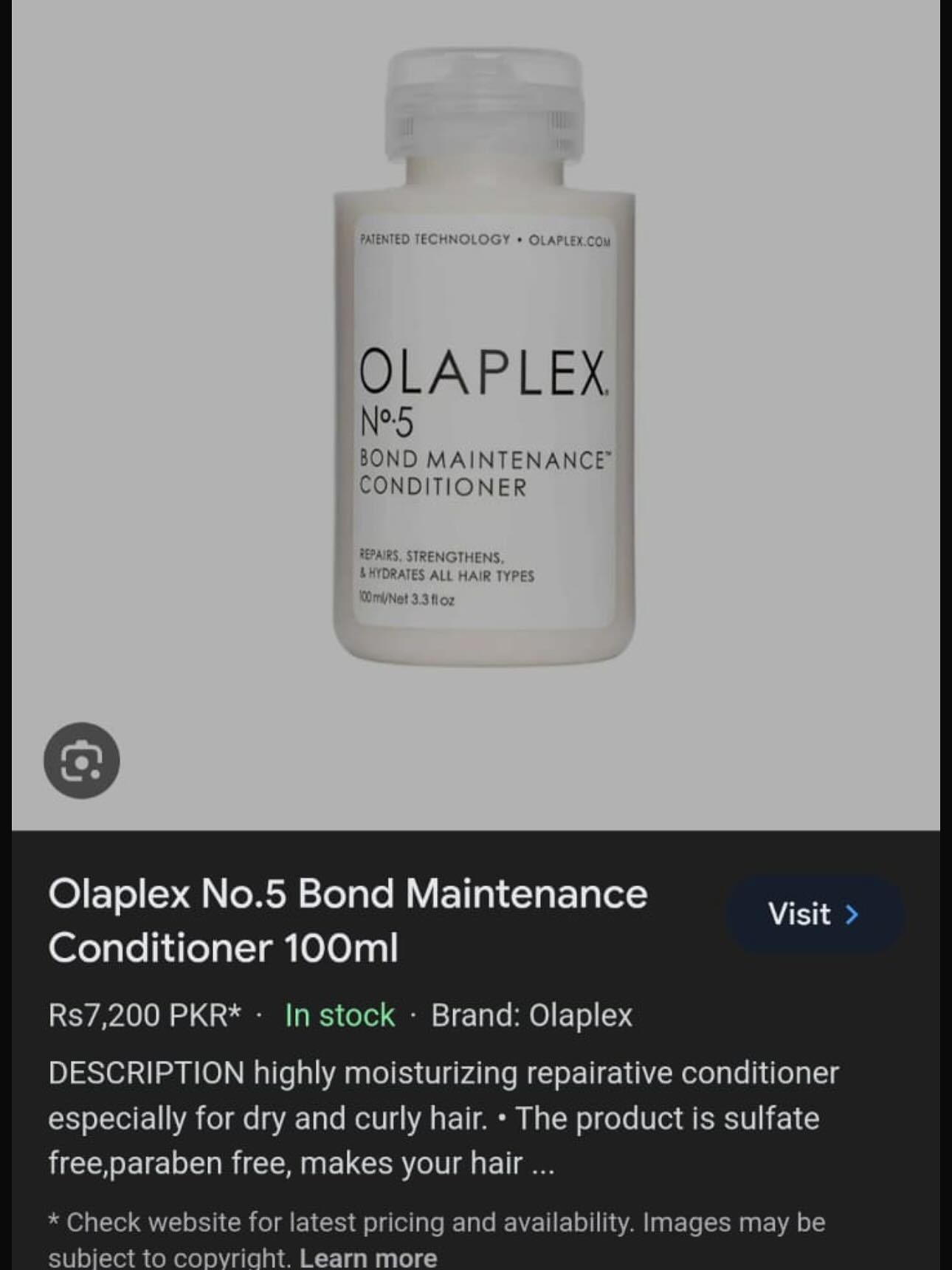Open the Learn more link

click(x=368, y=1257)
